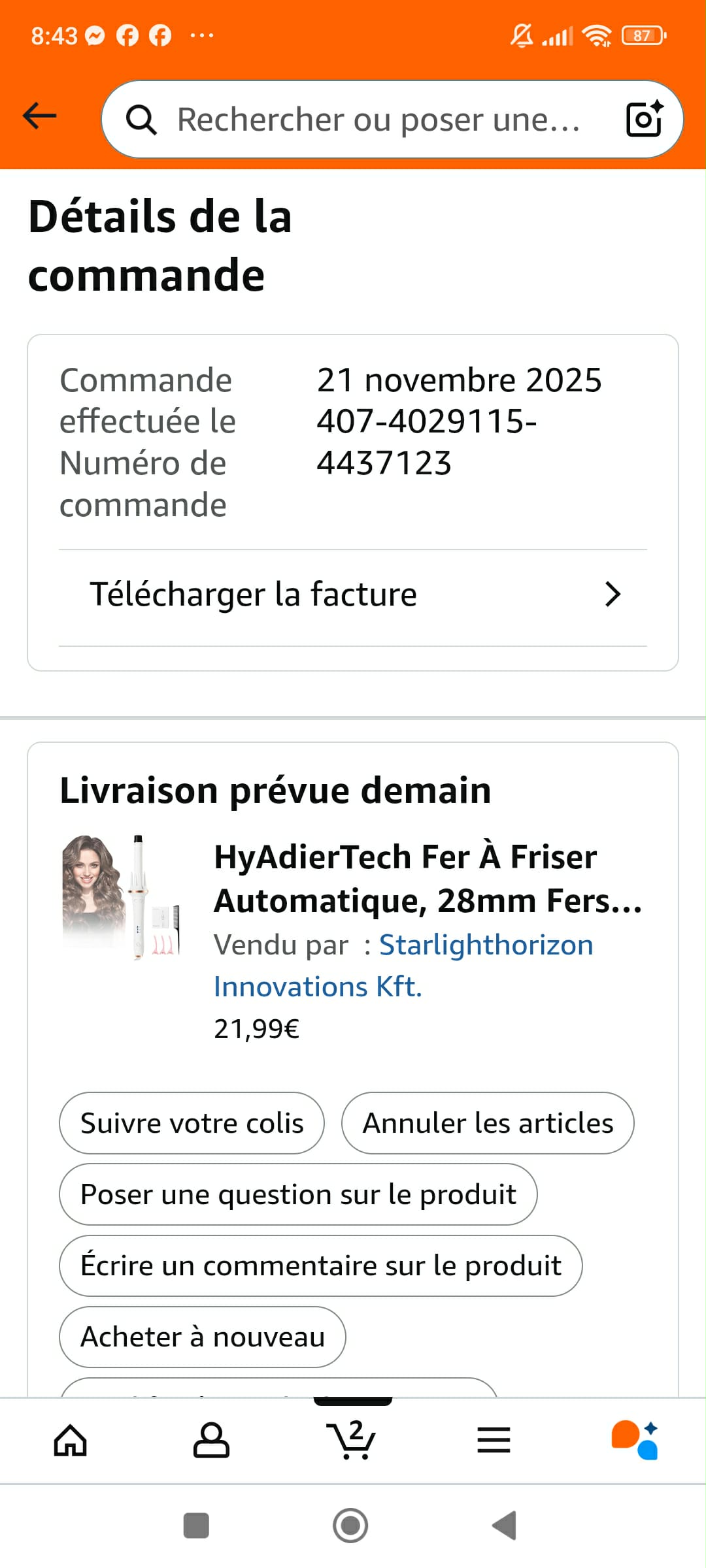Switch to the account profile tab
Screen dimensions: 706x1568
[211, 1440]
